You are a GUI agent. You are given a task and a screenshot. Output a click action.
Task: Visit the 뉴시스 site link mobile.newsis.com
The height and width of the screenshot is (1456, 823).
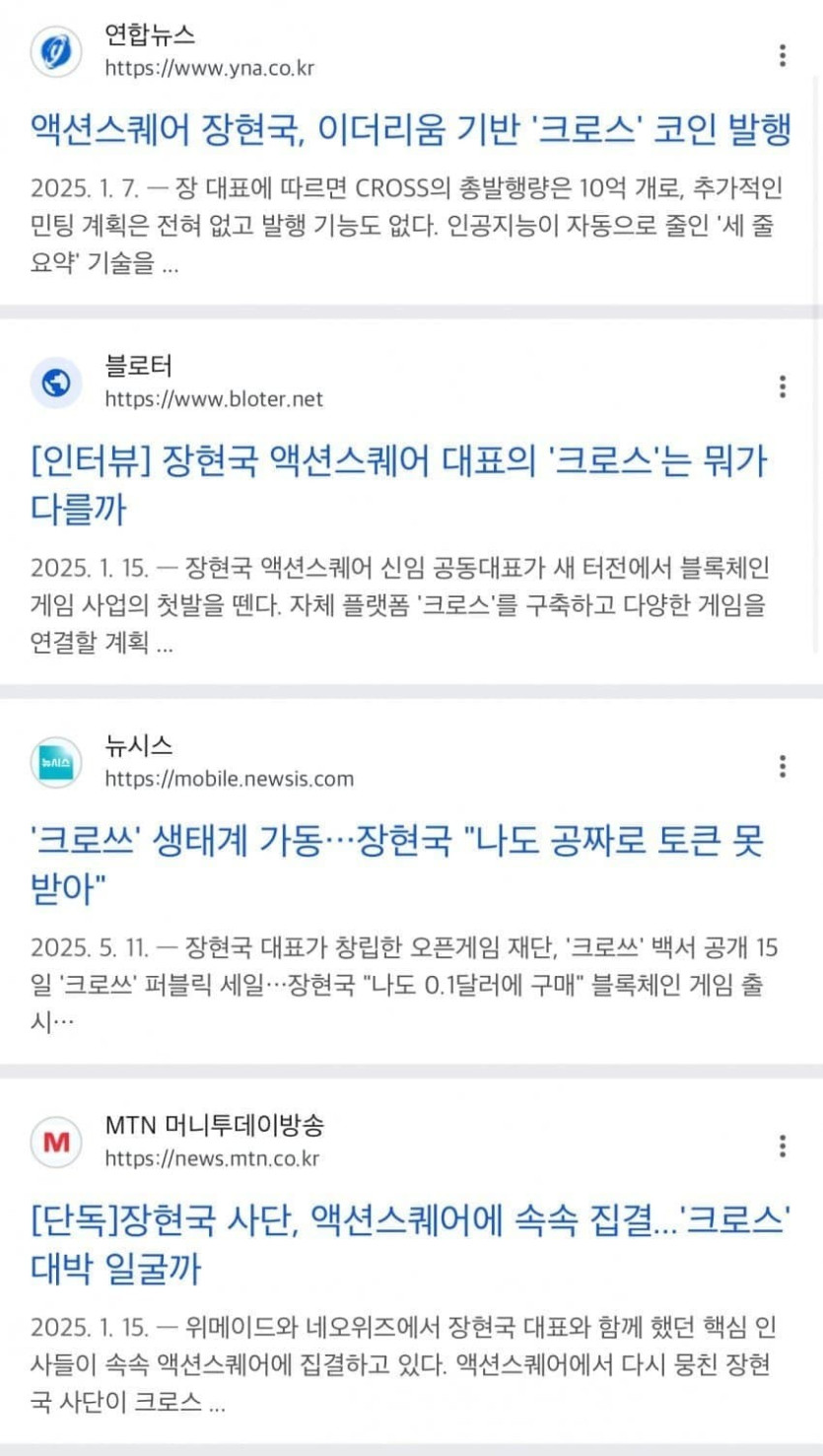(229, 779)
